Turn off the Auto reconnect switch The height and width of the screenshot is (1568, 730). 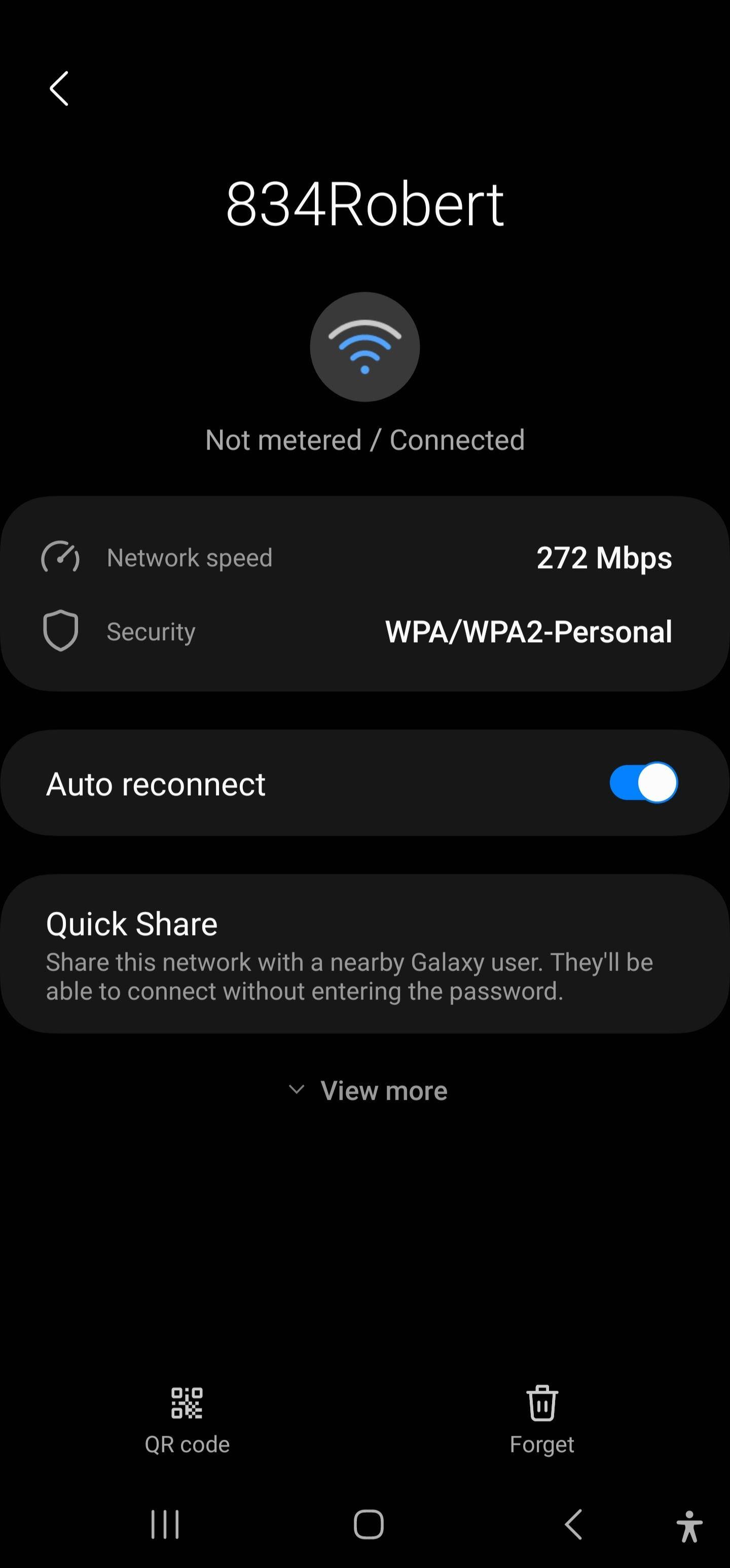(x=643, y=783)
